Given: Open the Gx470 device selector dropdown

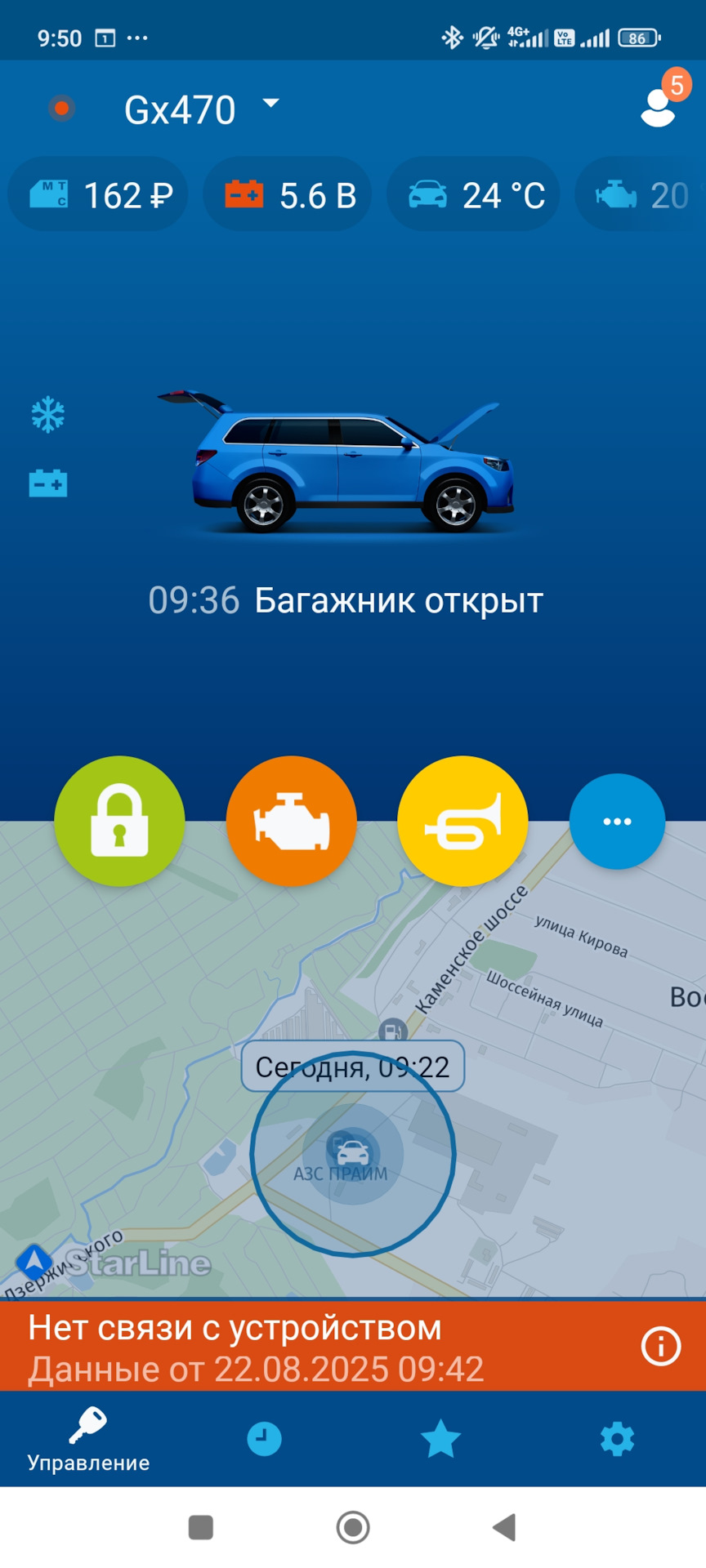Looking at the screenshot, I should 200,109.
